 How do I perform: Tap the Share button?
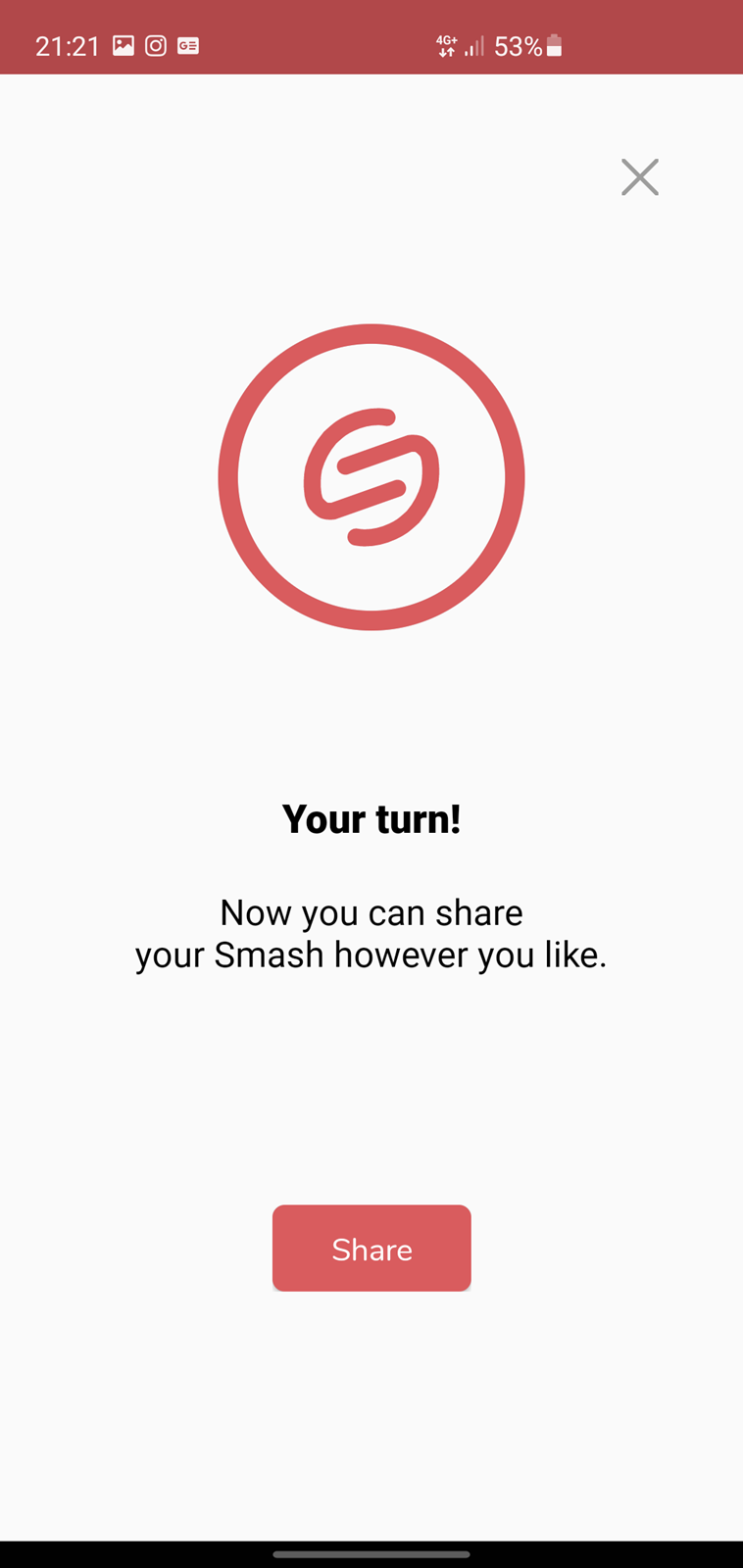point(371,1248)
